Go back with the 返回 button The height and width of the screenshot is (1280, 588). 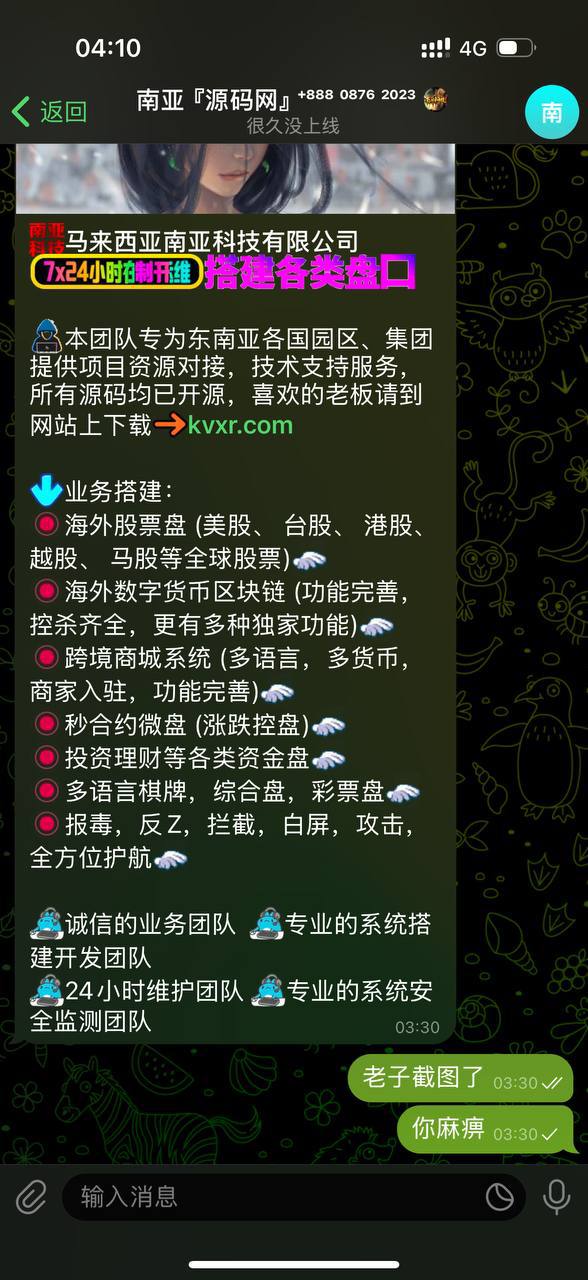click(x=49, y=111)
